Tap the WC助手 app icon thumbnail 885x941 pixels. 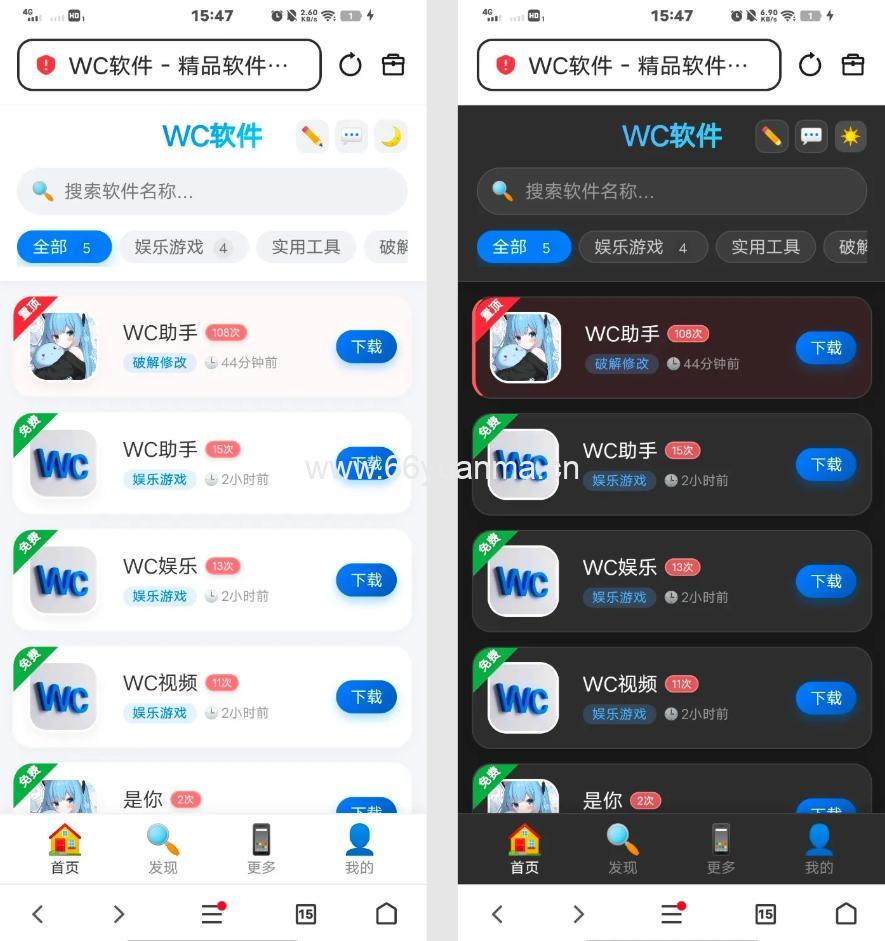point(63,347)
